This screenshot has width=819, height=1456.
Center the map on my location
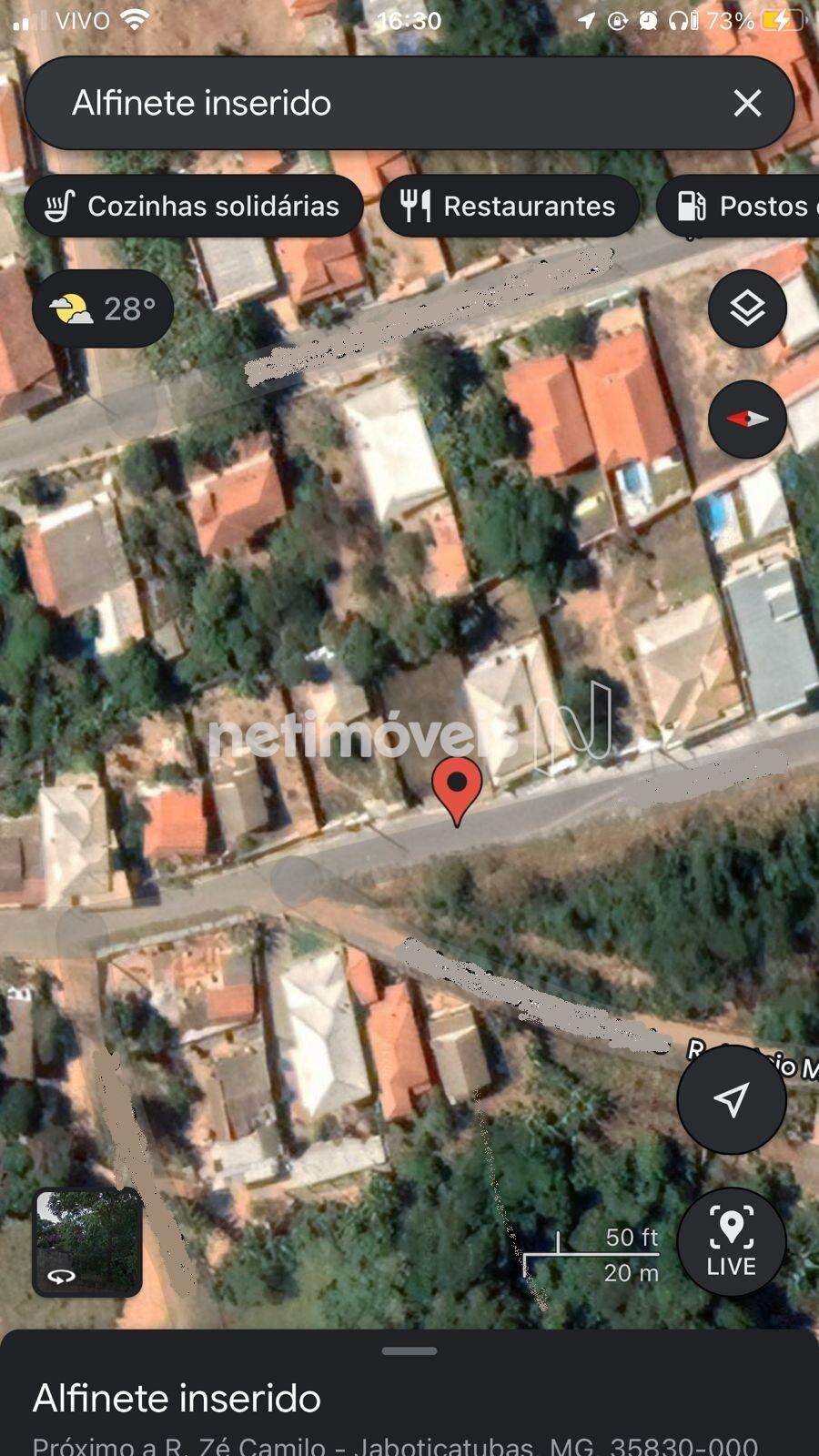pyautogui.click(x=732, y=1099)
